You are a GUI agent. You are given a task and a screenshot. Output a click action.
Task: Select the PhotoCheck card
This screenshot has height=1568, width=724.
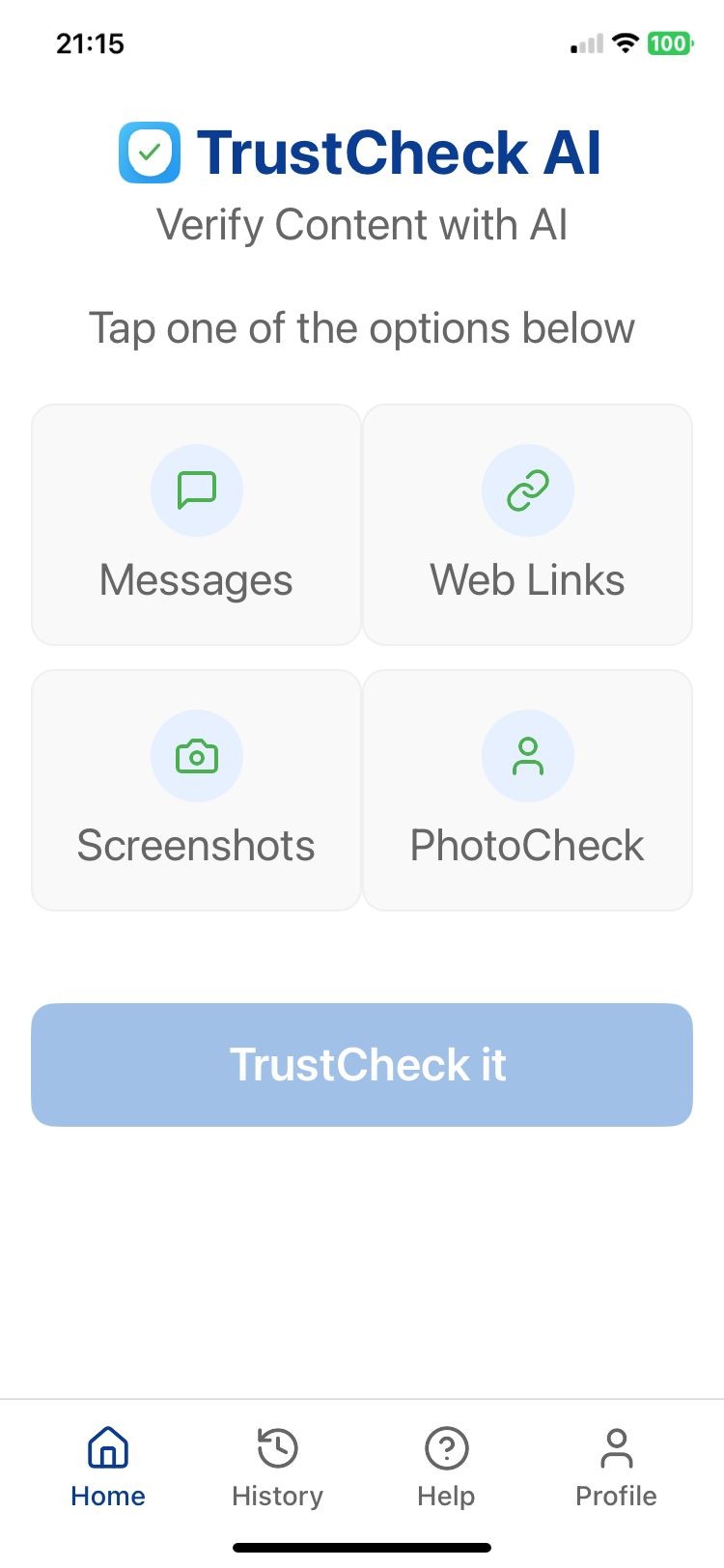coord(527,790)
